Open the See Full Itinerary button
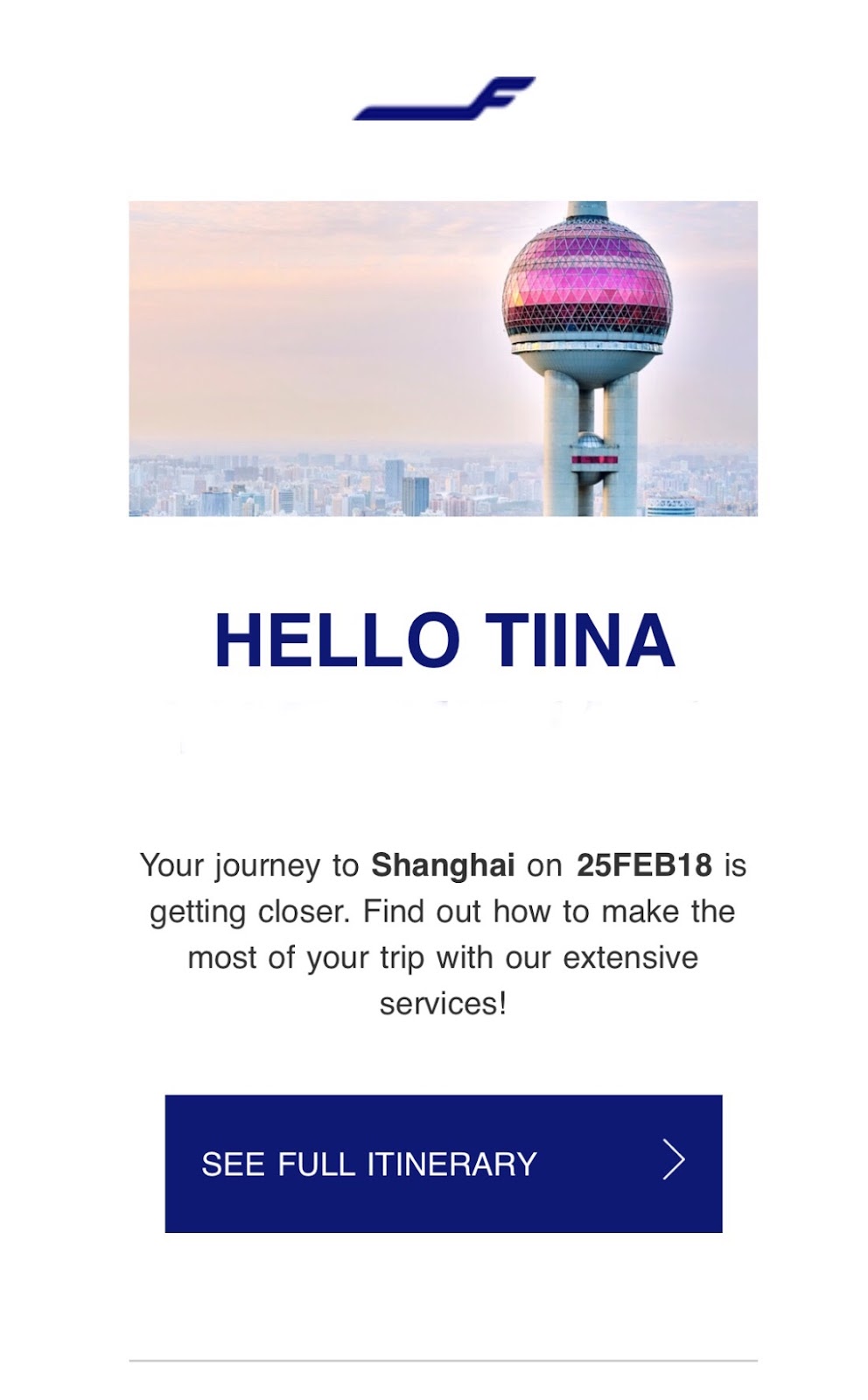Viewport: 868px width, 1400px height. [443, 1163]
